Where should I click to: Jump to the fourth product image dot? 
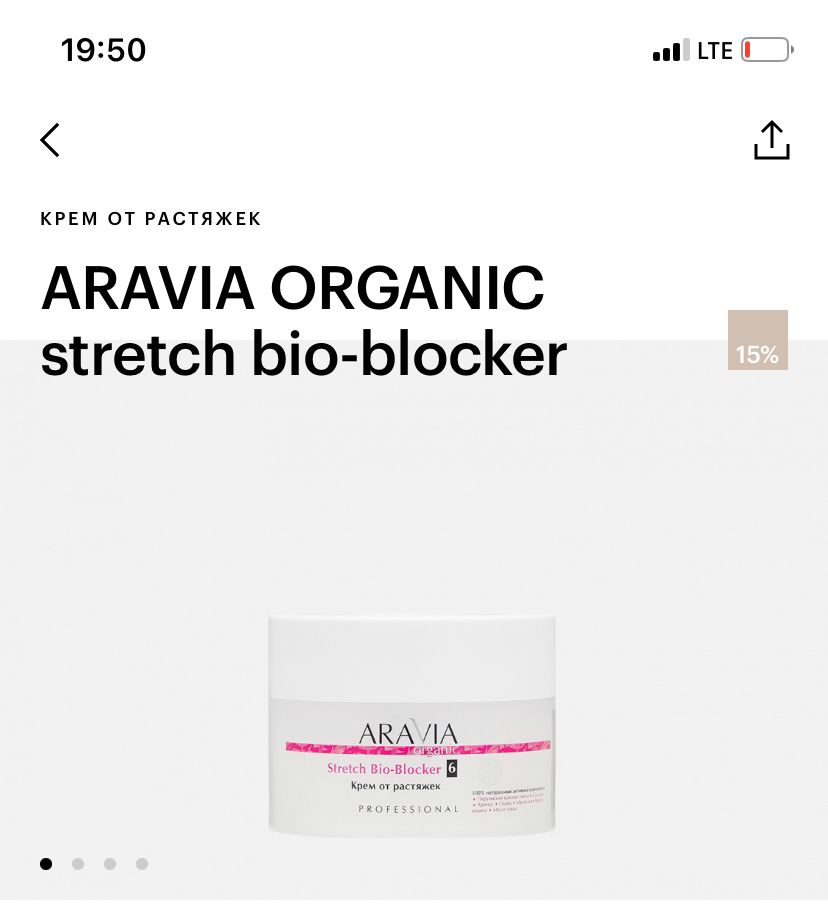click(x=142, y=864)
